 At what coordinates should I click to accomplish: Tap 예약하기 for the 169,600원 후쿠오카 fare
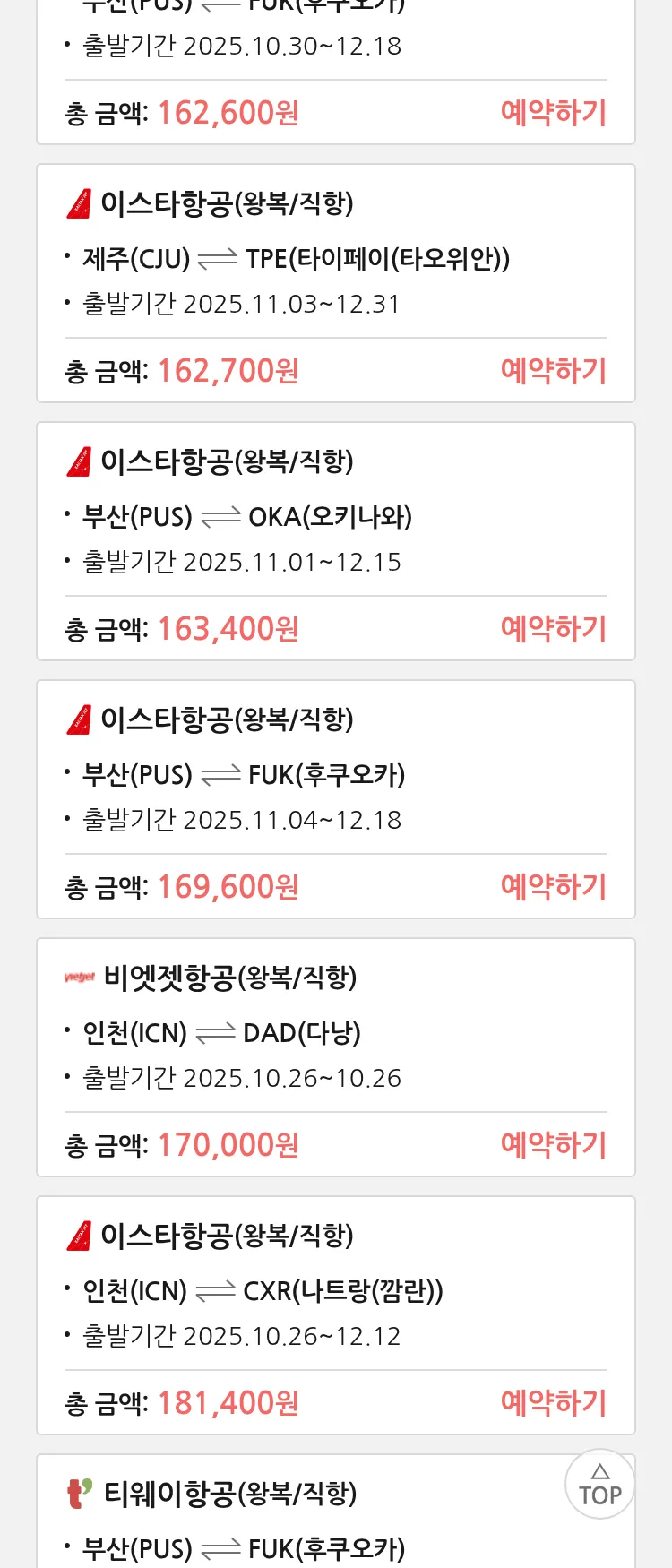pos(553,887)
